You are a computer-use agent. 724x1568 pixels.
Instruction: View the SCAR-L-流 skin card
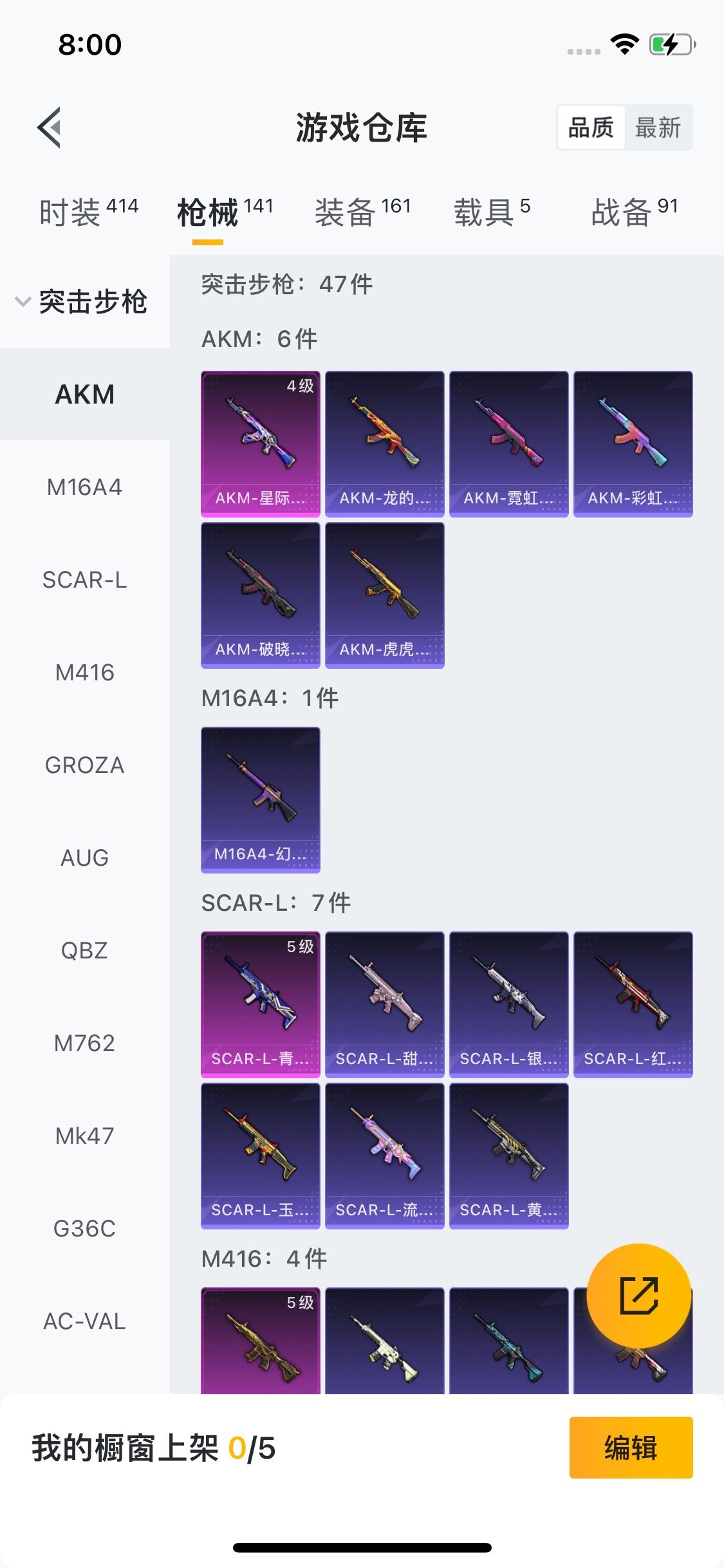tap(385, 1155)
